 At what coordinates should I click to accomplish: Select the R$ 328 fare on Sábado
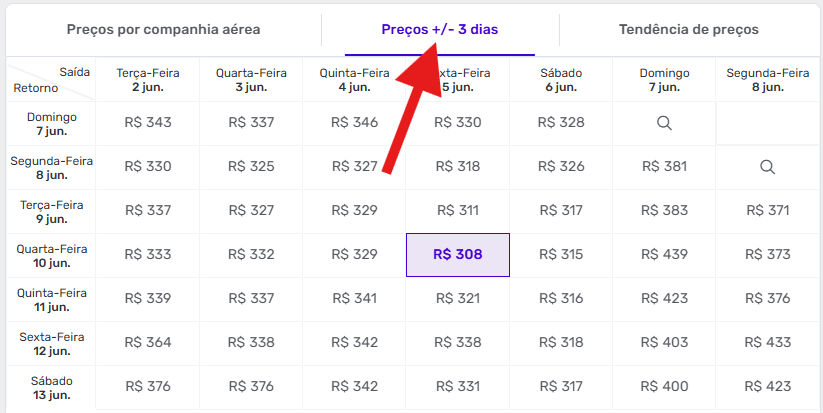(x=561, y=123)
